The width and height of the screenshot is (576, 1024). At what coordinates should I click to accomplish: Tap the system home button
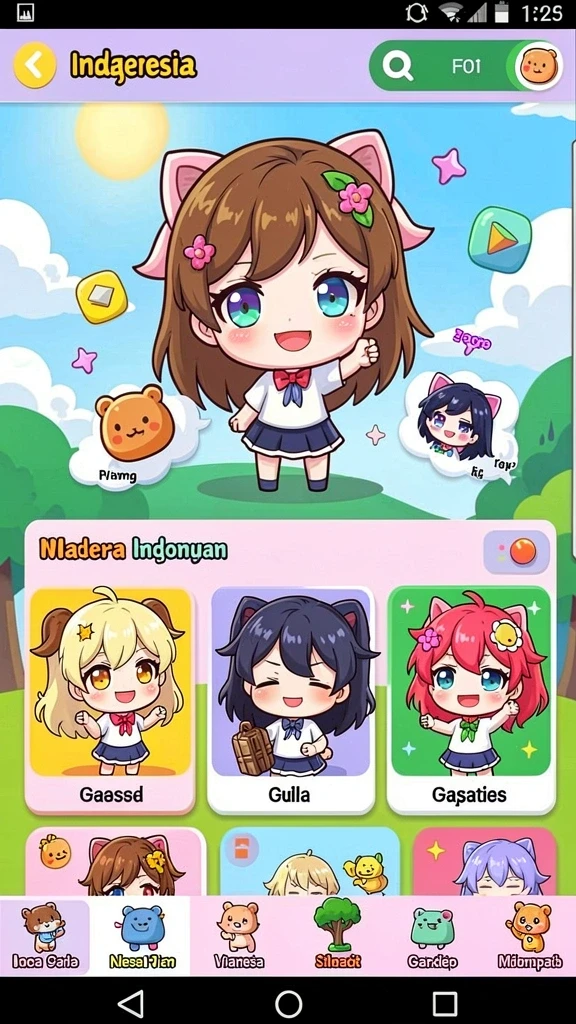288,1002
